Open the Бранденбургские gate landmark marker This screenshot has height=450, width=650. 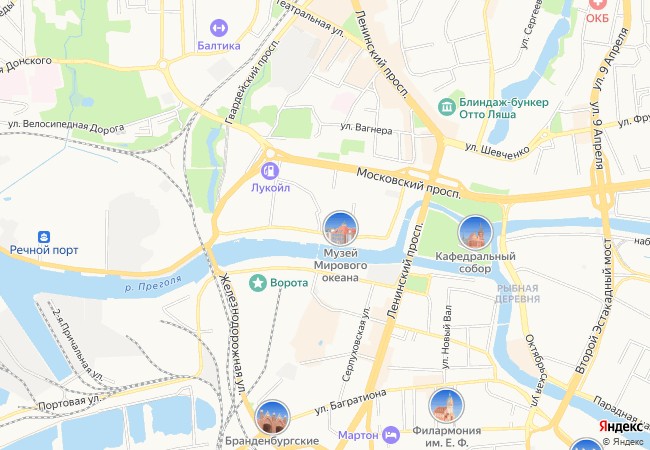click(272, 416)
